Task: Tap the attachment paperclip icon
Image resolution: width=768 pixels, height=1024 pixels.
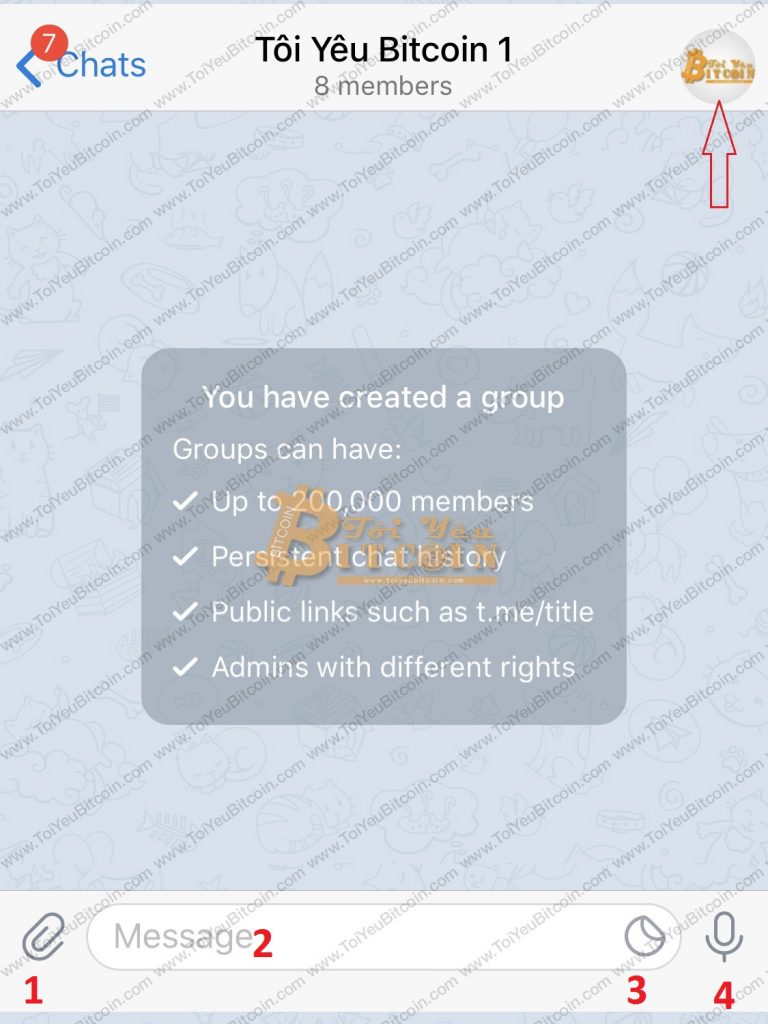Action: pos(43,938)
